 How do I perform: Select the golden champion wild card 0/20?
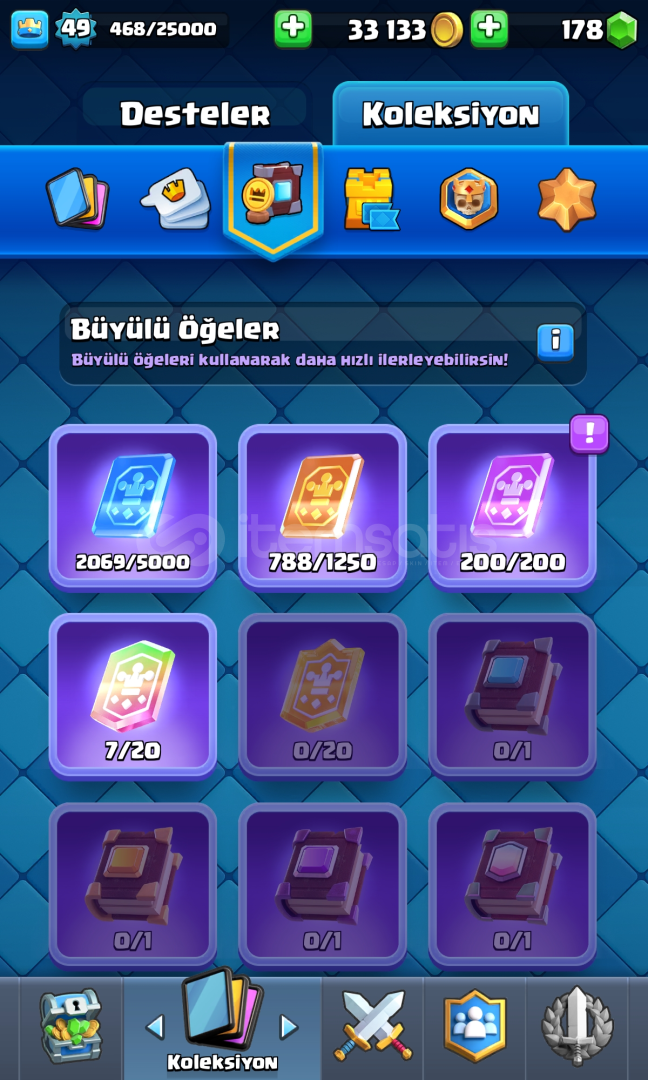coord(322,697)
